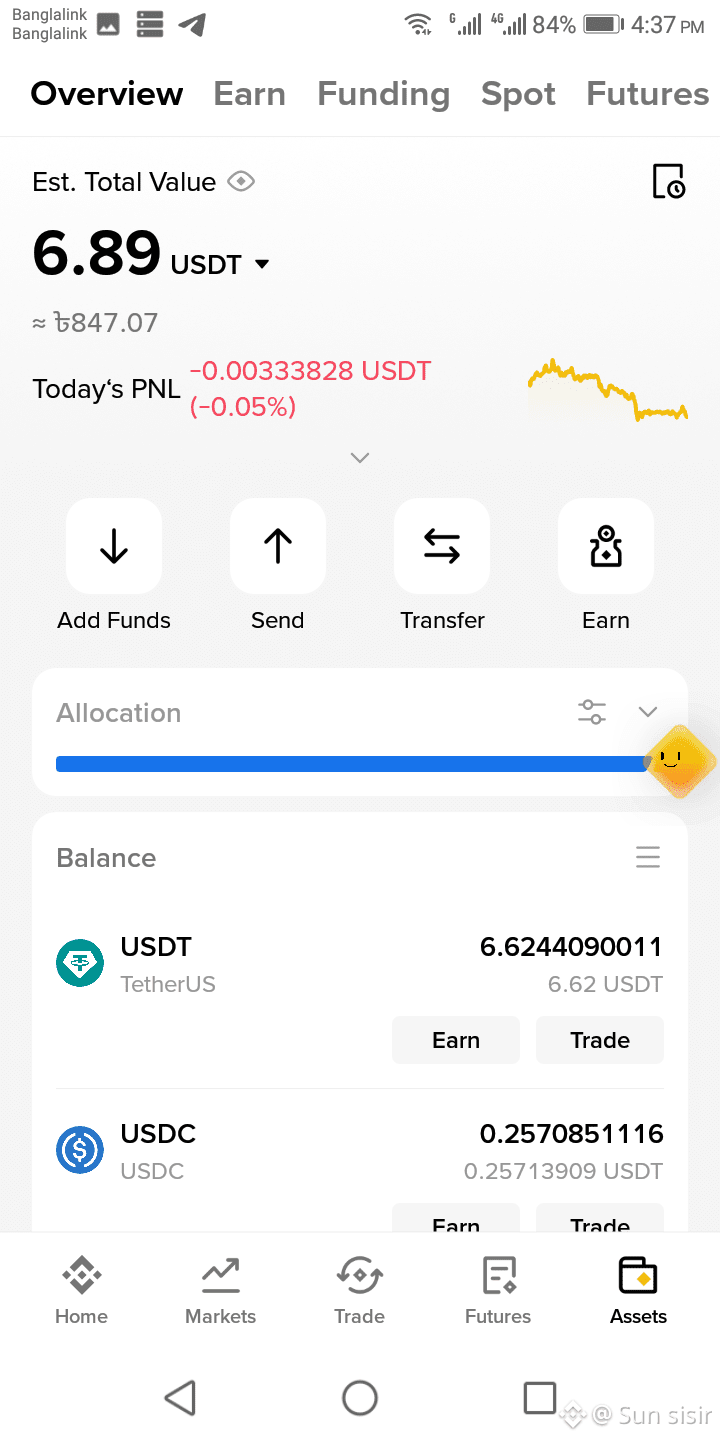Open the transaction history icon
The image size is (720, 1440).
coord(668,182)
